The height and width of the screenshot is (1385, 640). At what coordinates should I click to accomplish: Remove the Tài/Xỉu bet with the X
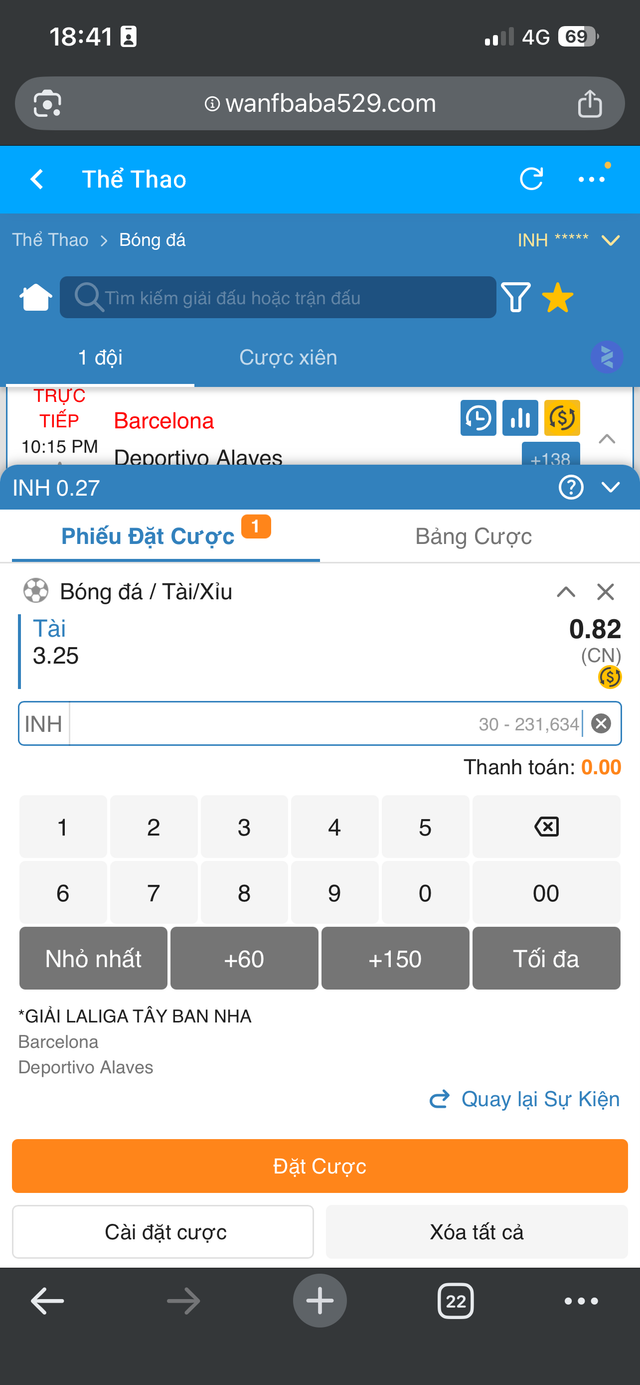tap(605, 592)
